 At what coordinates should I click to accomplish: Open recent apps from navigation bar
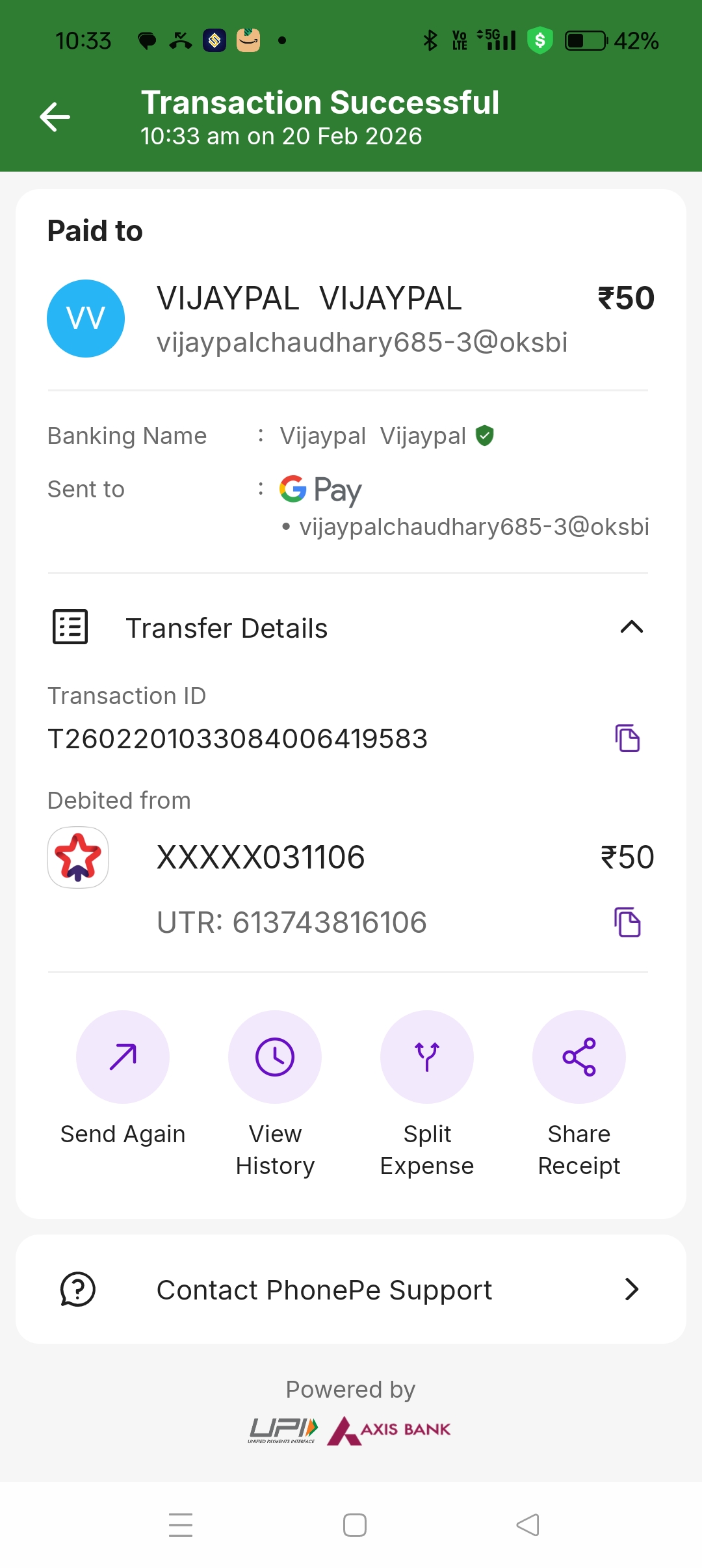pyautogui.click(x=181, y=1525)
